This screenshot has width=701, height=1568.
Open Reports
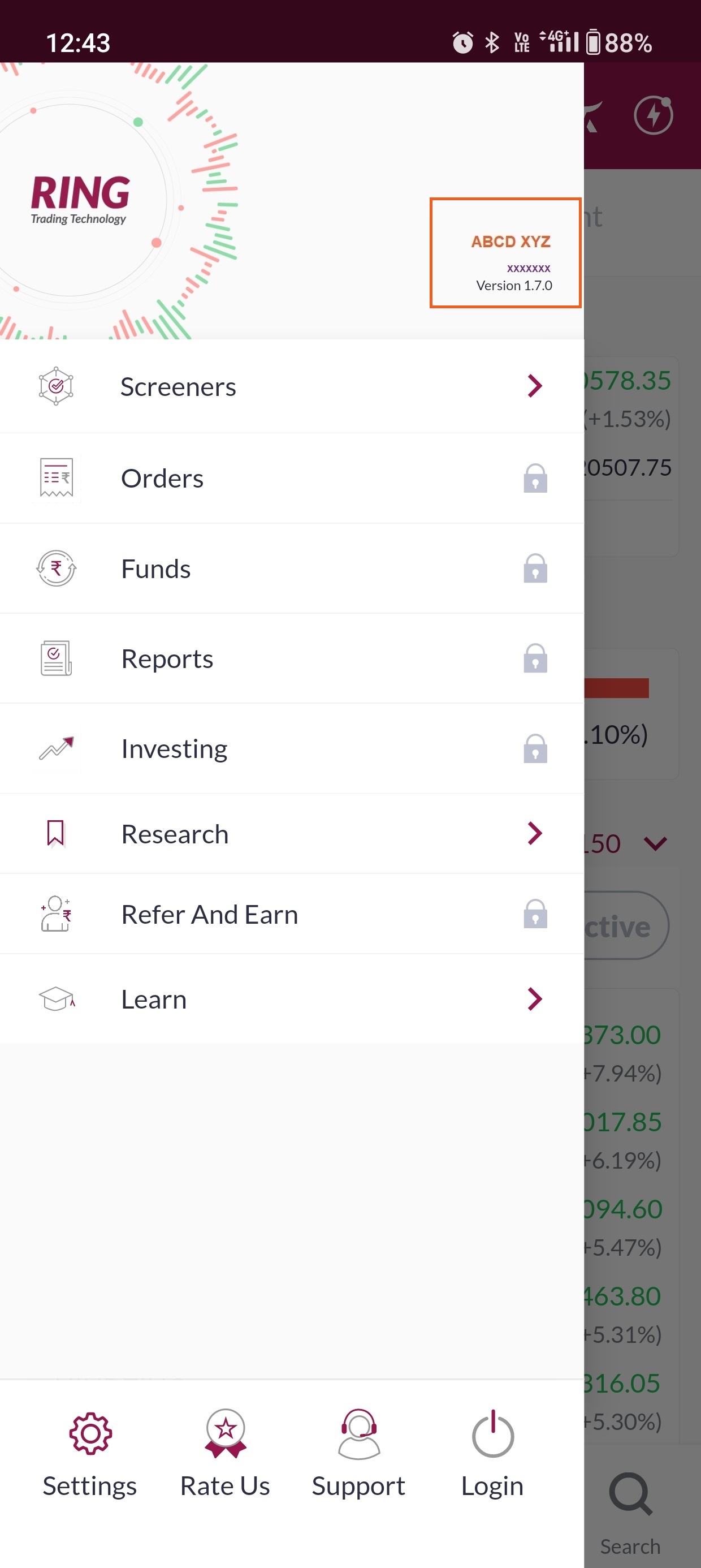pos(292,658)
